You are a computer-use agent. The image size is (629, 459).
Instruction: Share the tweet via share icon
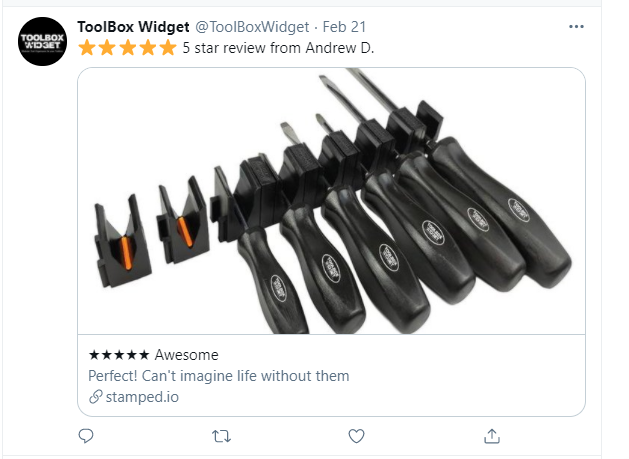pos(491,436)
